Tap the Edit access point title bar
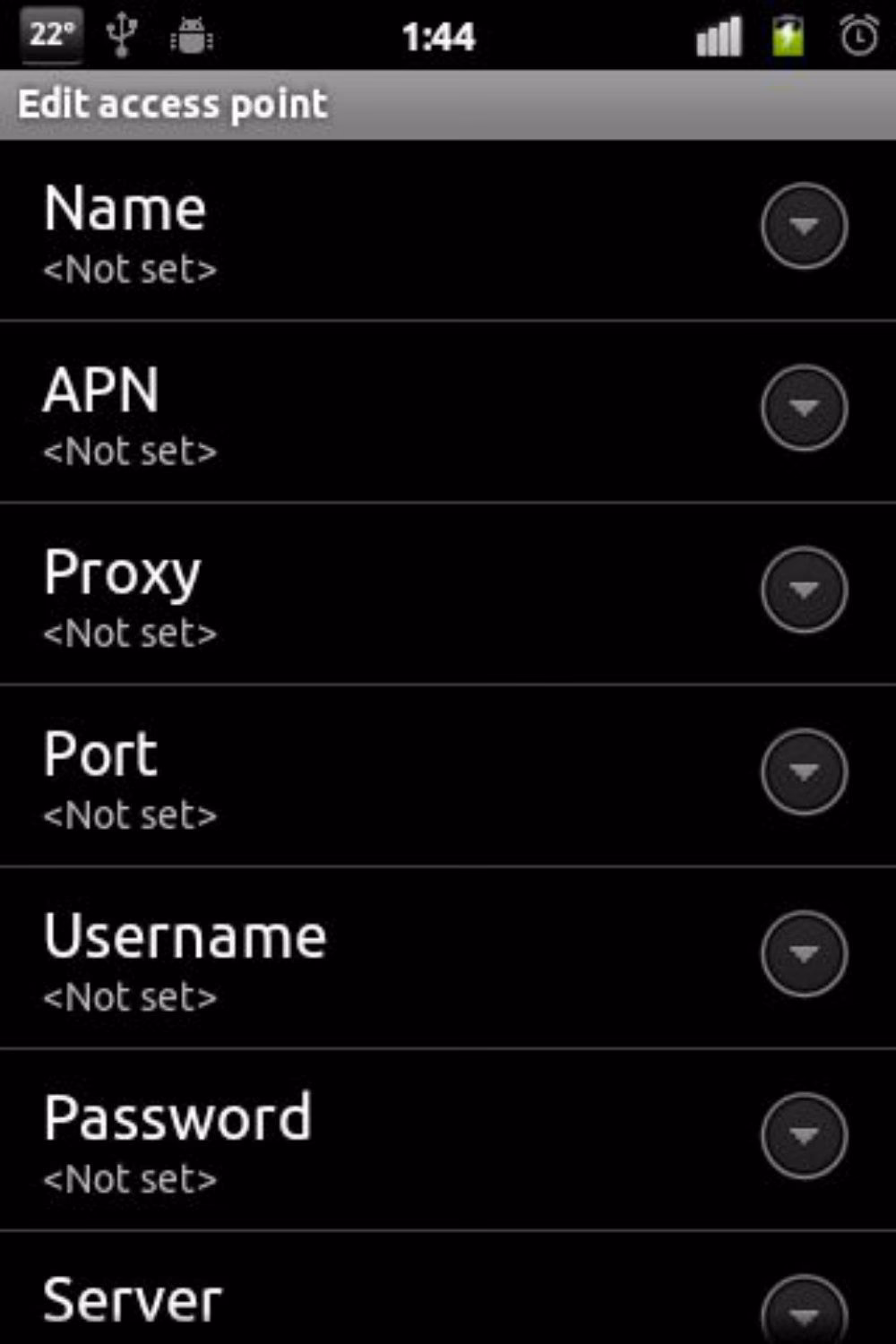The image size is (896, 1344). tap(175, 102)
